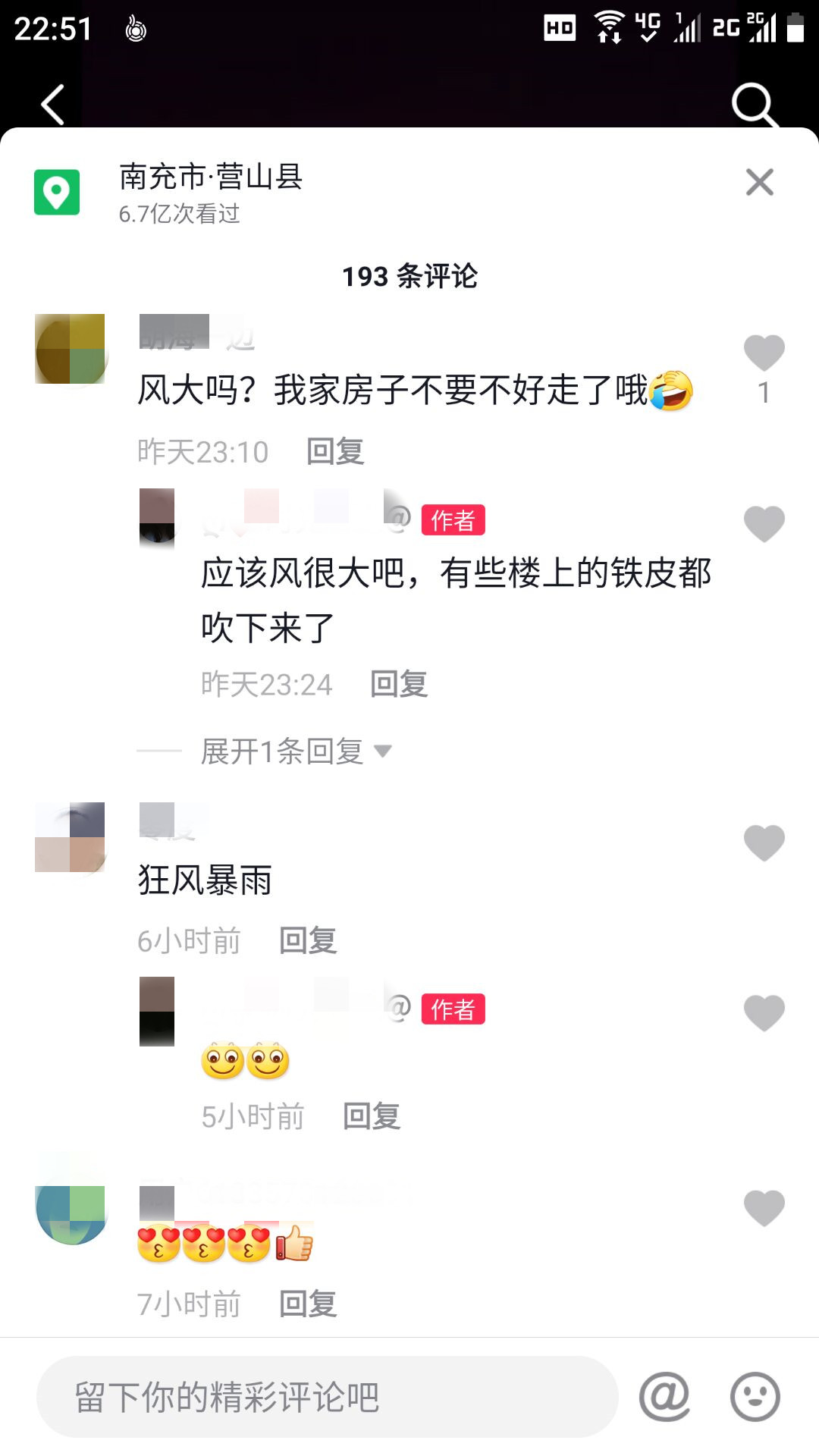The image size is (819, 1456).
Task: Like the author's smiley emoji reply
Action: pos(764,1013)
